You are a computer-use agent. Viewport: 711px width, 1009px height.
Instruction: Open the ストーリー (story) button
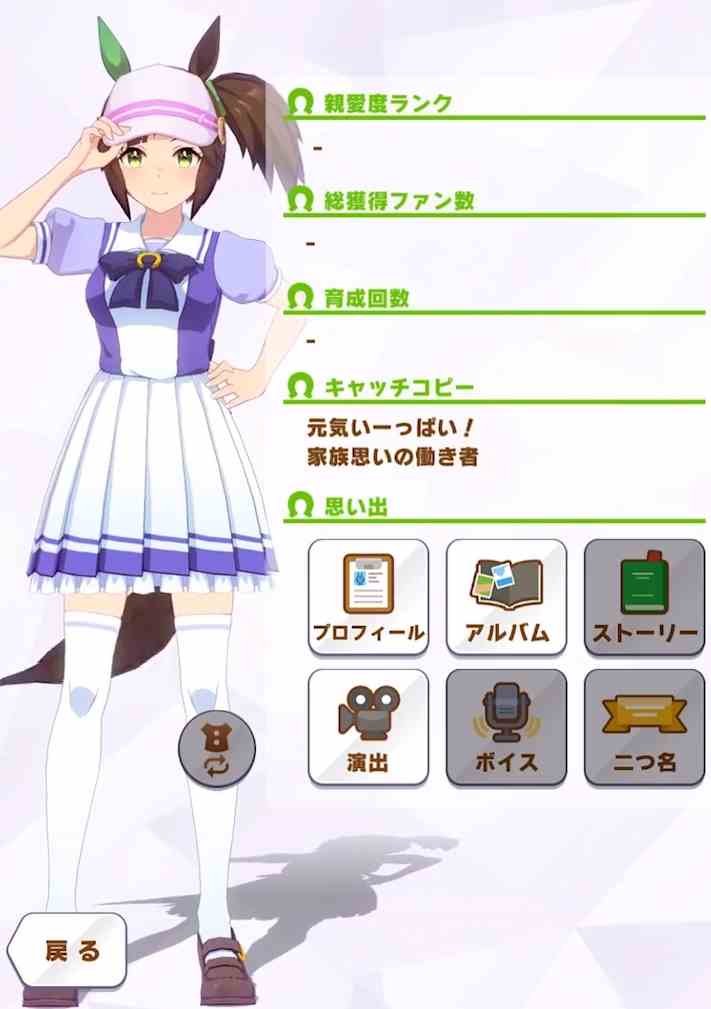pyautogui.click(x=644, y=597)
